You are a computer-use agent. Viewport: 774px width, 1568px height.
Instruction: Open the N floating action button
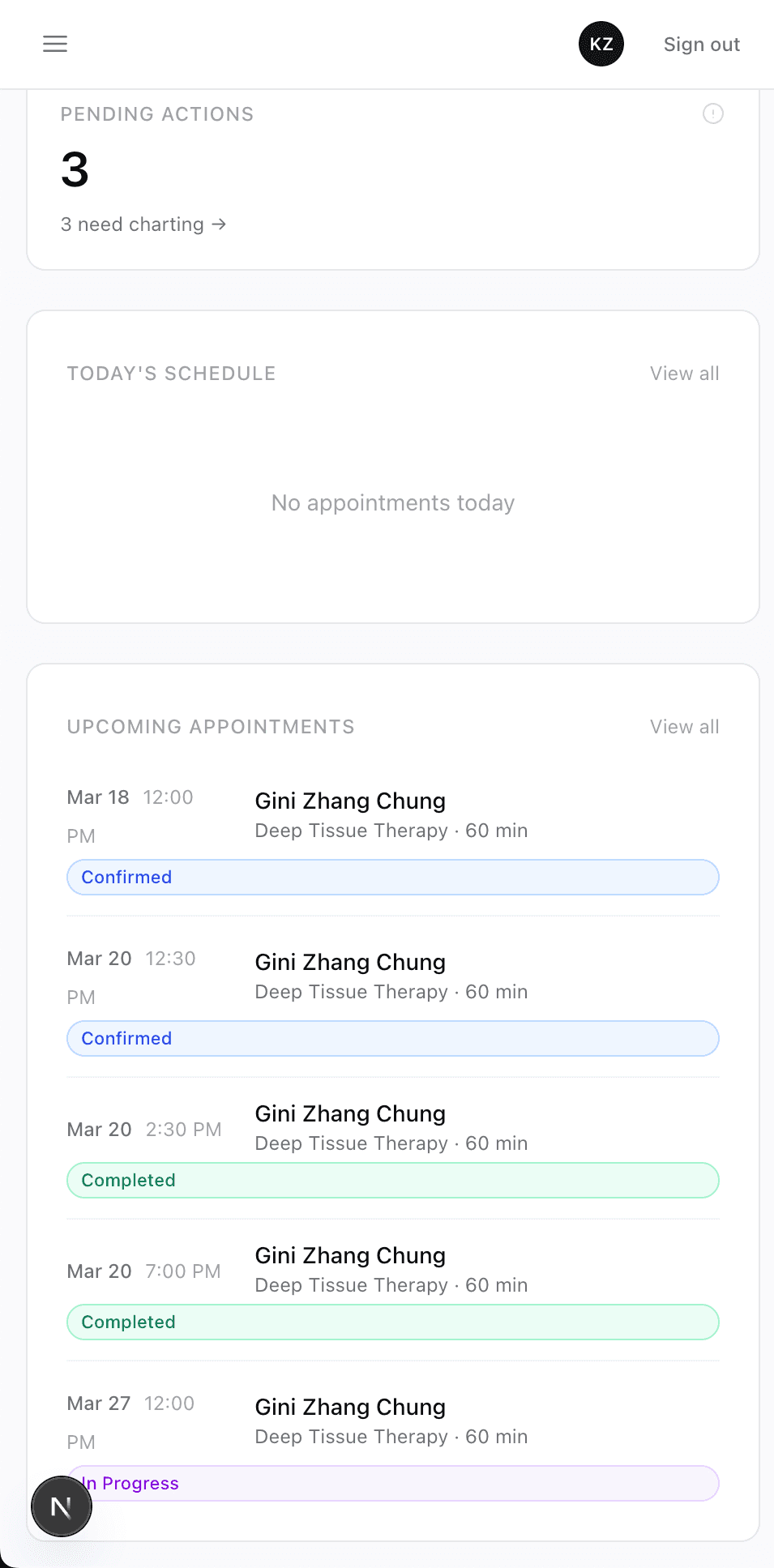62,1506
